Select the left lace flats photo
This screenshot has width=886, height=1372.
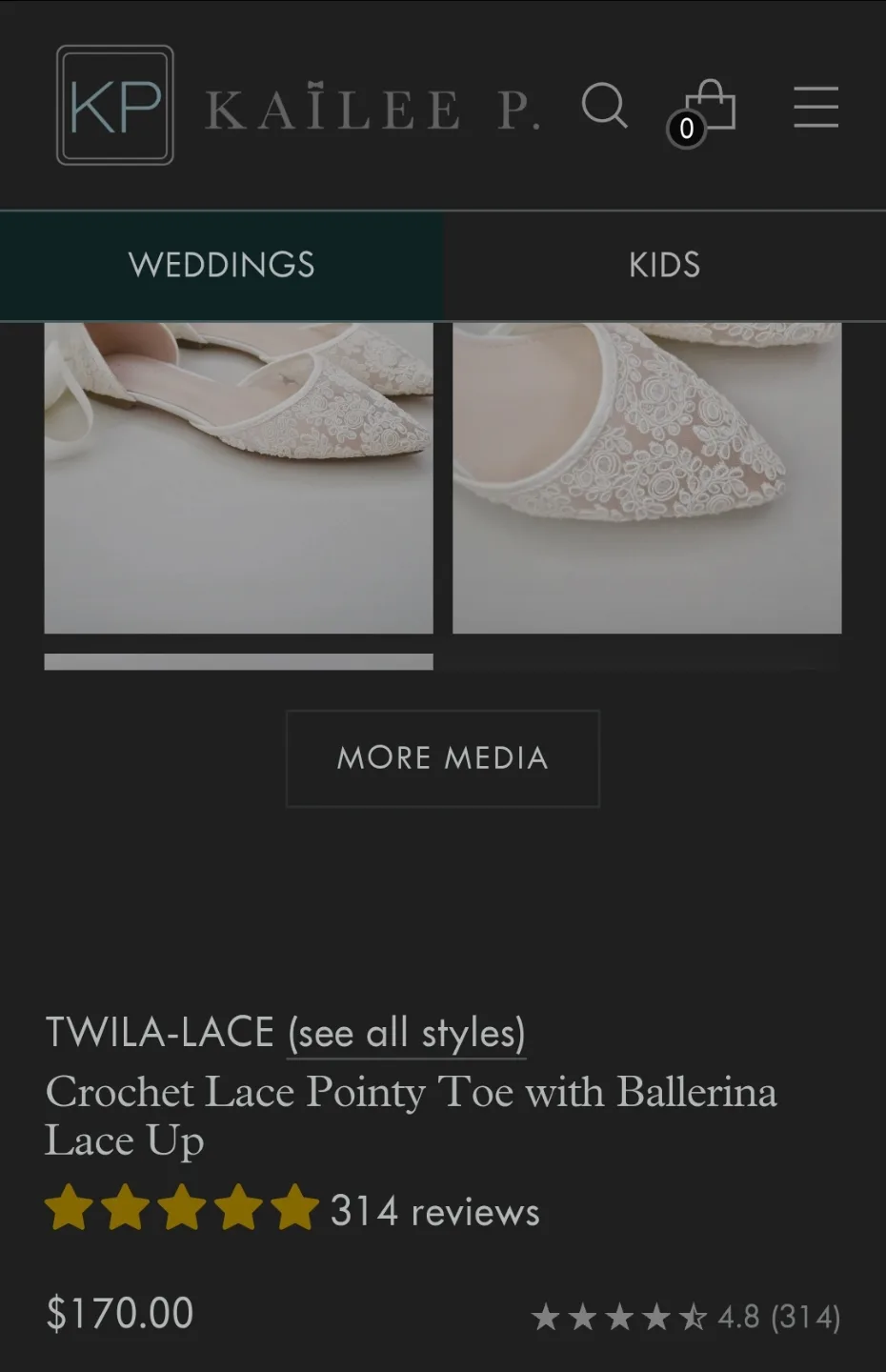pyautogui.click(x=238, y=476)
